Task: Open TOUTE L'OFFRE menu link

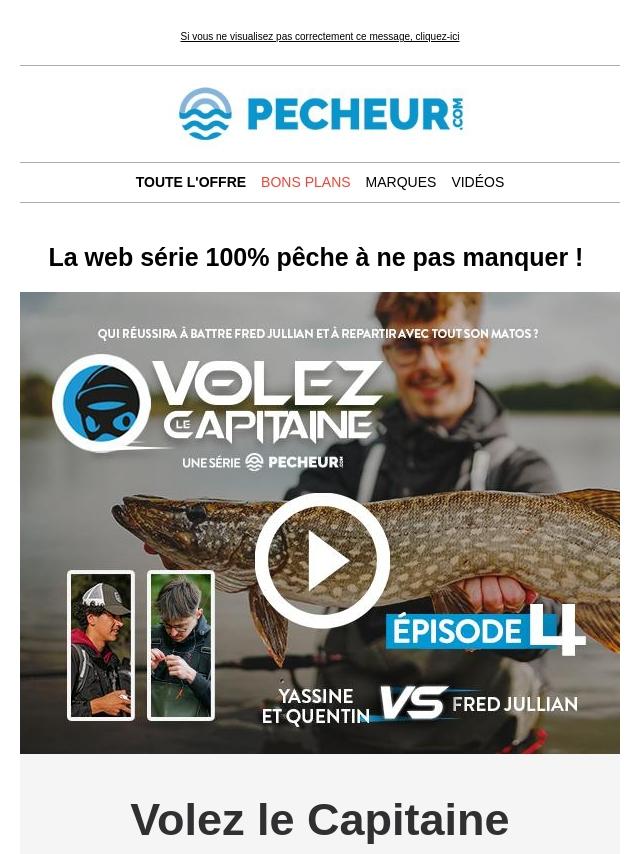Action: tap(191, 182)
